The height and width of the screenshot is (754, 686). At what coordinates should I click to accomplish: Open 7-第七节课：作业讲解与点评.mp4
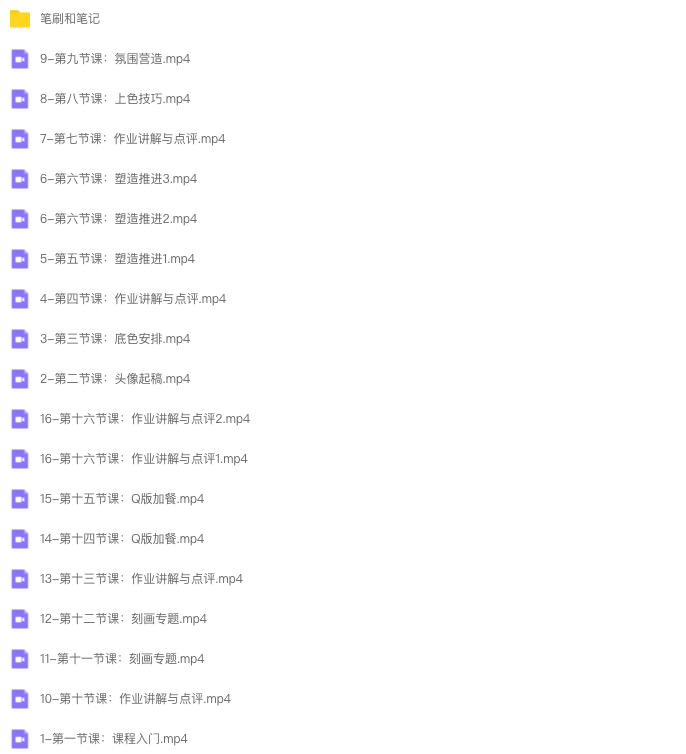(x=132, y=139)
